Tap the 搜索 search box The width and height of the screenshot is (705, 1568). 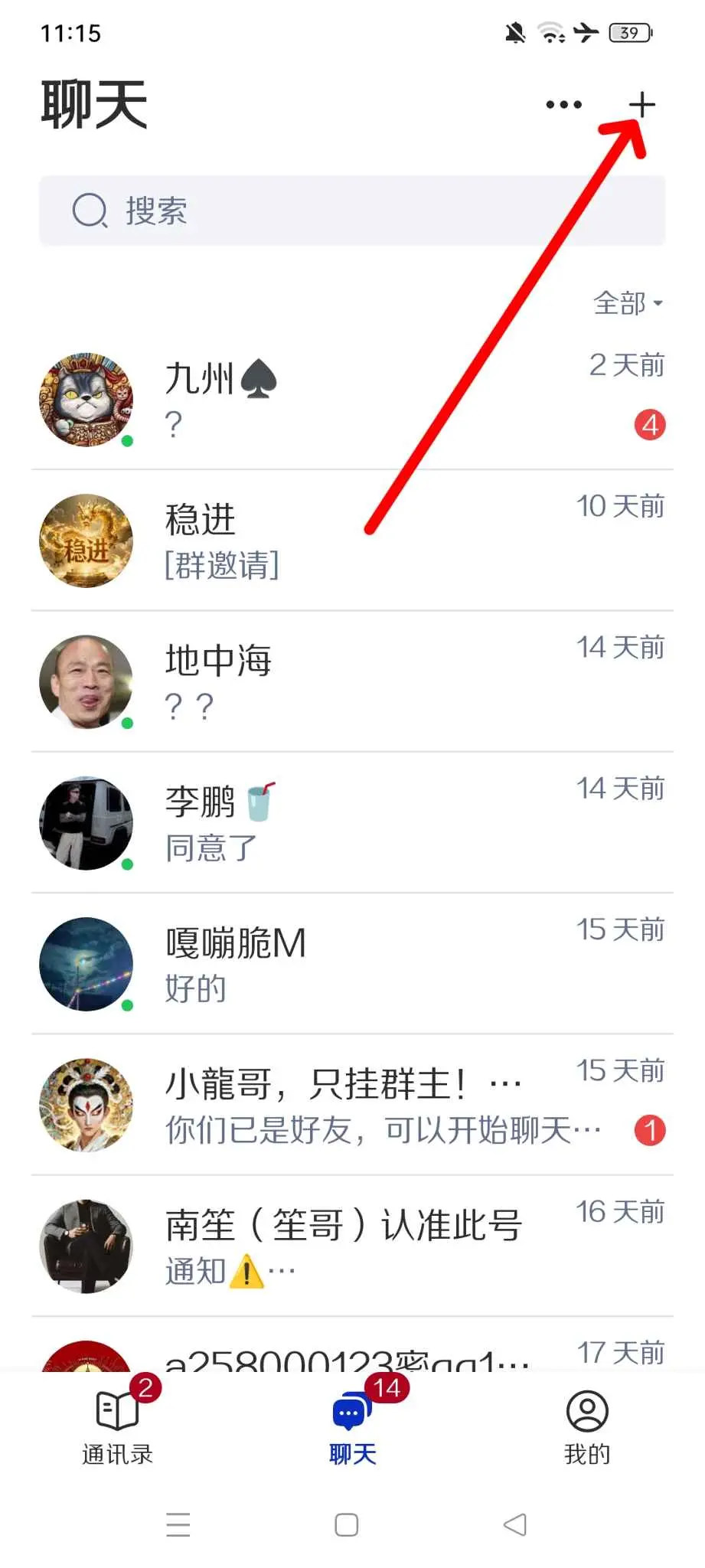pyautogui.click(x=352, y=211)
